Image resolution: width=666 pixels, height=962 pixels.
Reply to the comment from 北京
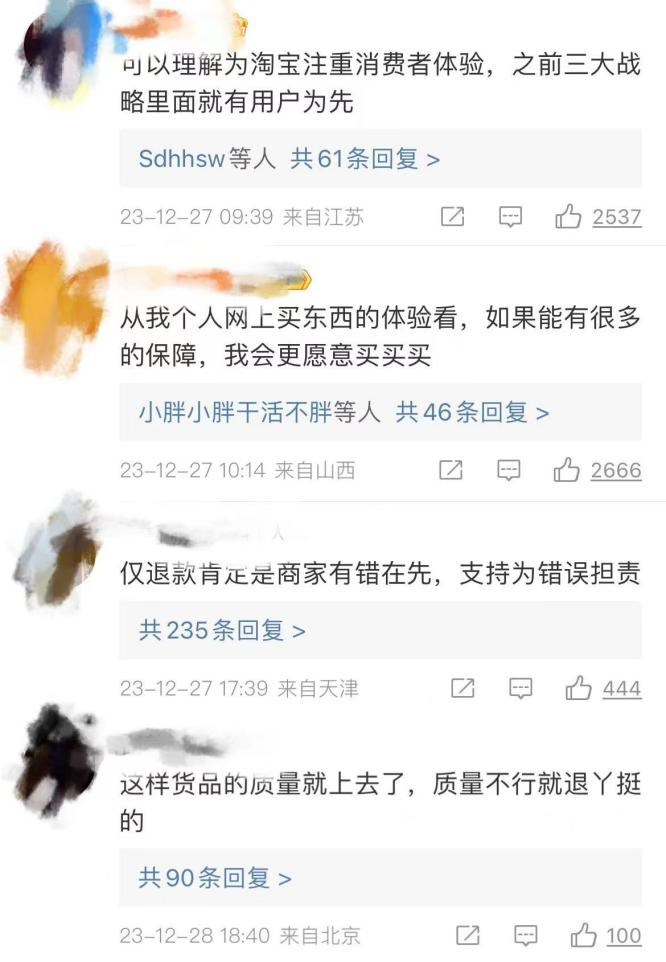(x=525, y=936)
